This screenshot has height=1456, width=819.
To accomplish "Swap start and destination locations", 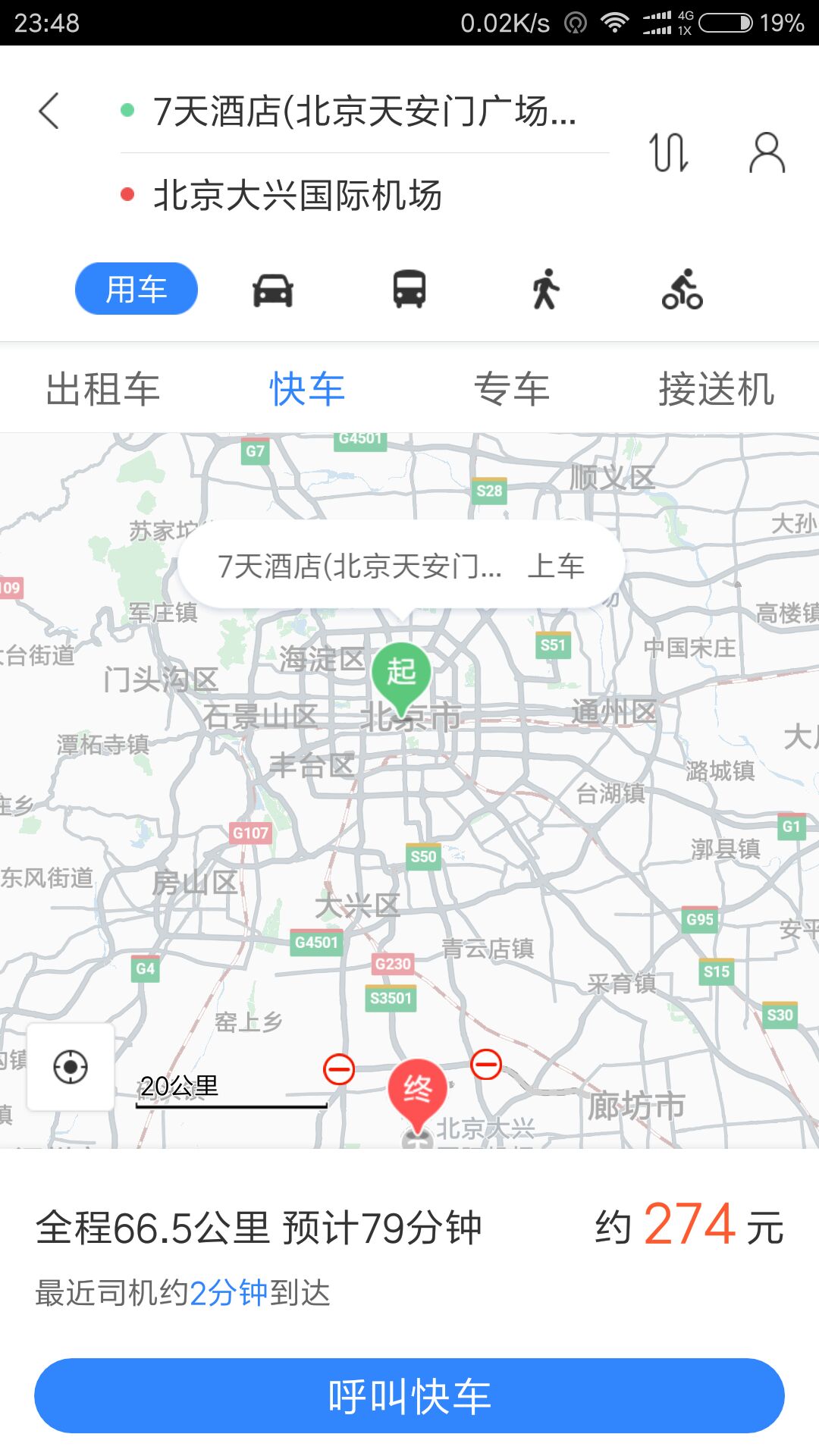I will tap(669, 152).
